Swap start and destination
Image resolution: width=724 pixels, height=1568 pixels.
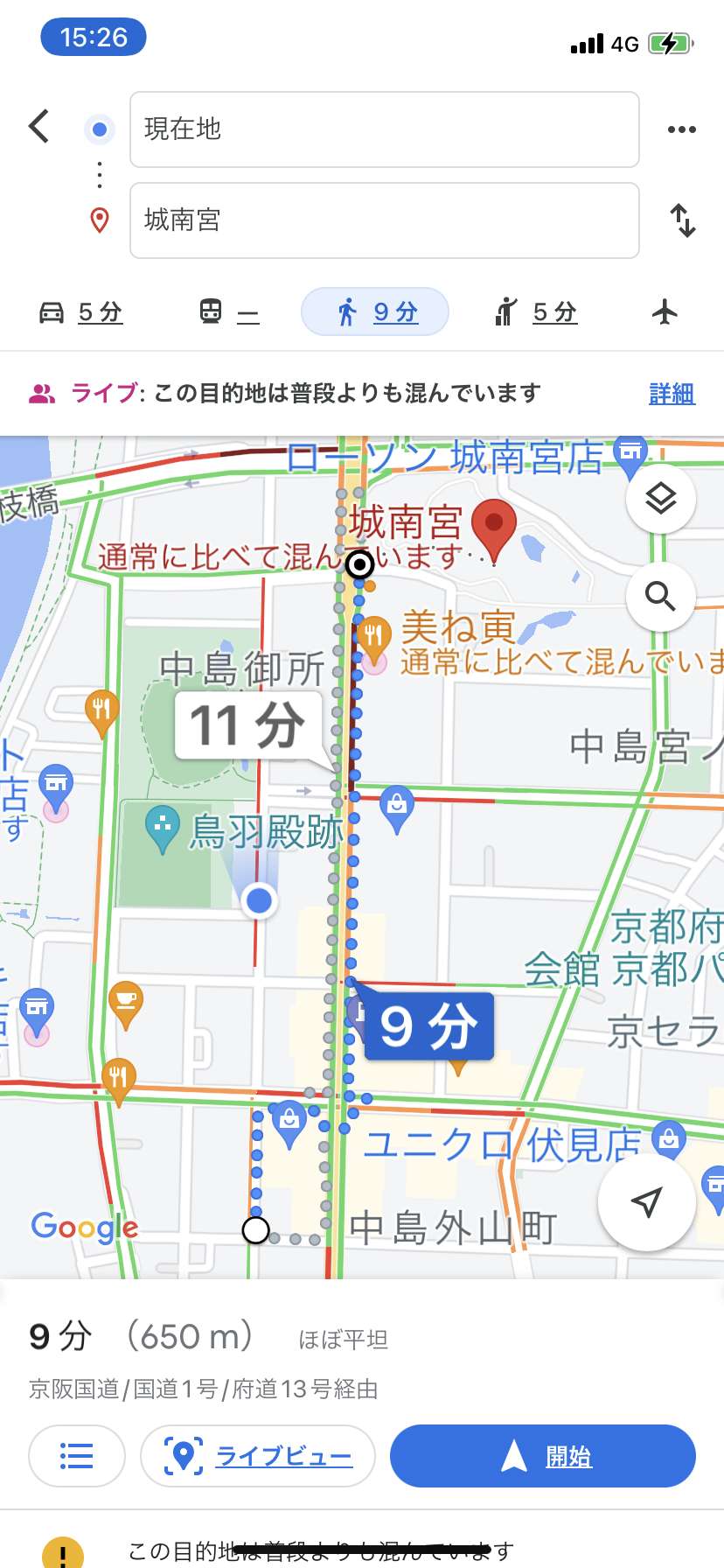coord(683,220)
